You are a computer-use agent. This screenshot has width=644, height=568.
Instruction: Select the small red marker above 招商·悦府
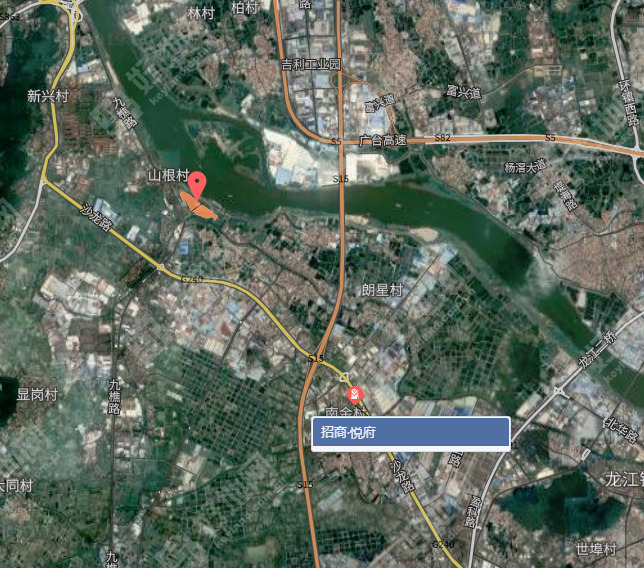coord(353,393)
